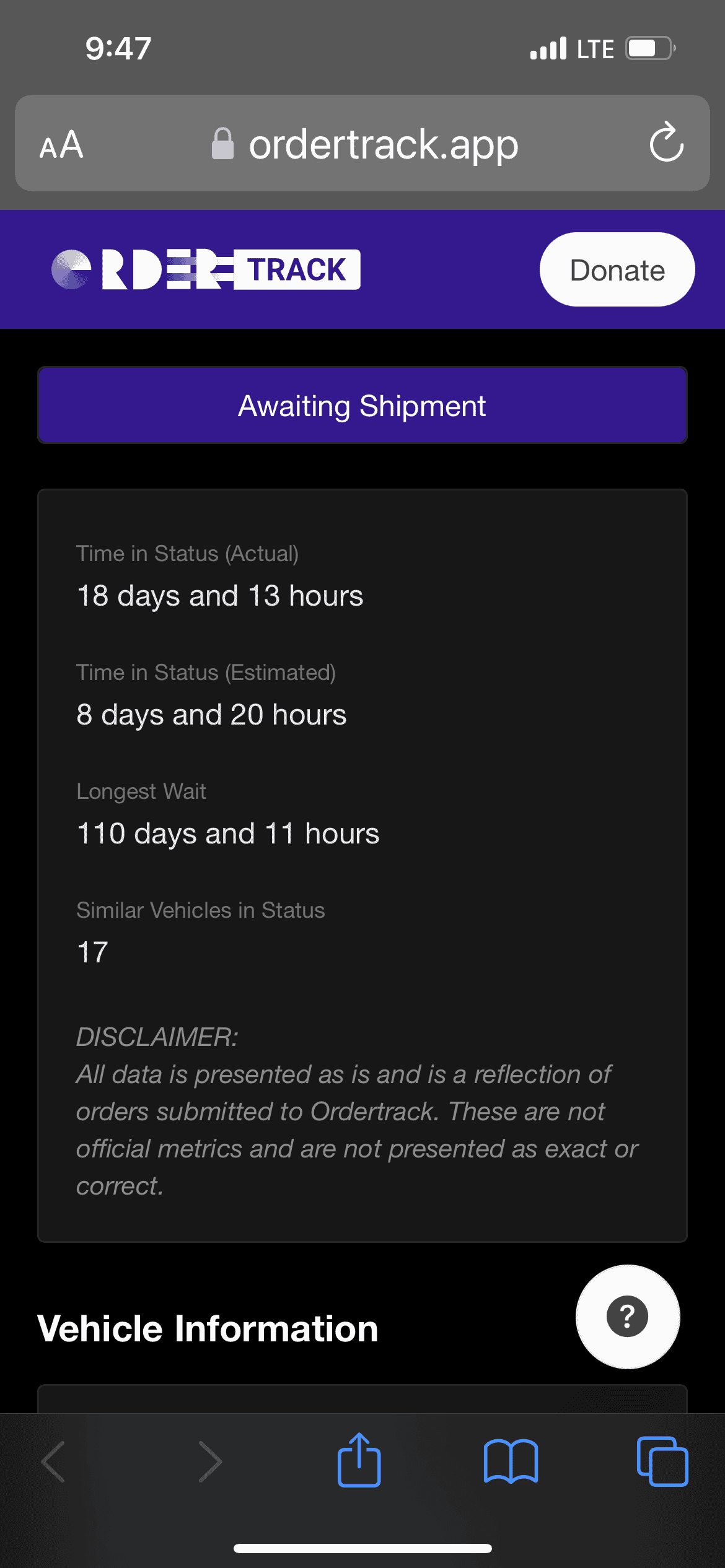Open the help question mark bubble
The width and height of the screenshot is (725, 1568).
click(x=627, y=1316)
